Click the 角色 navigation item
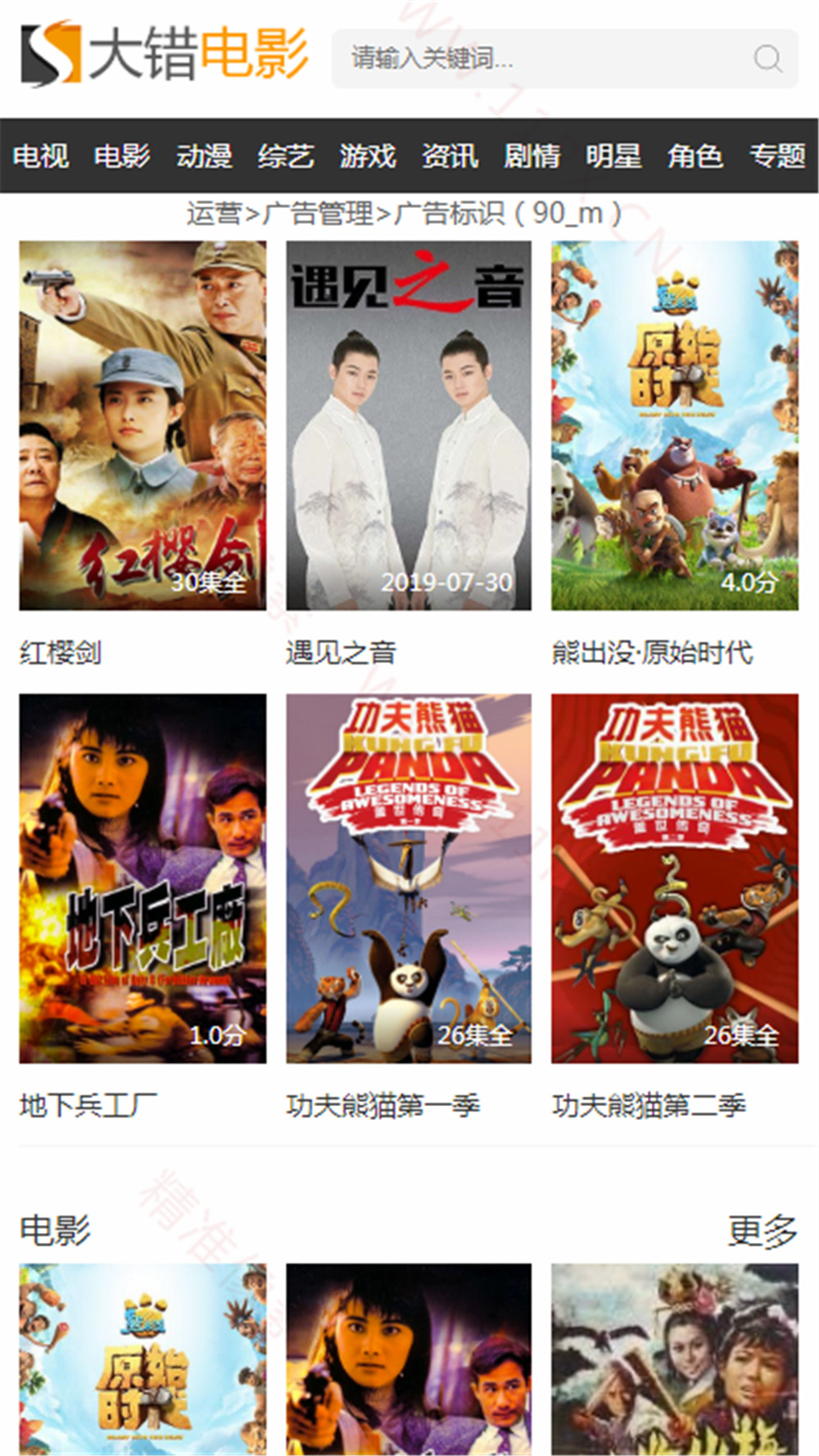Screen dimensions: 819x1456 coord(697,154)
